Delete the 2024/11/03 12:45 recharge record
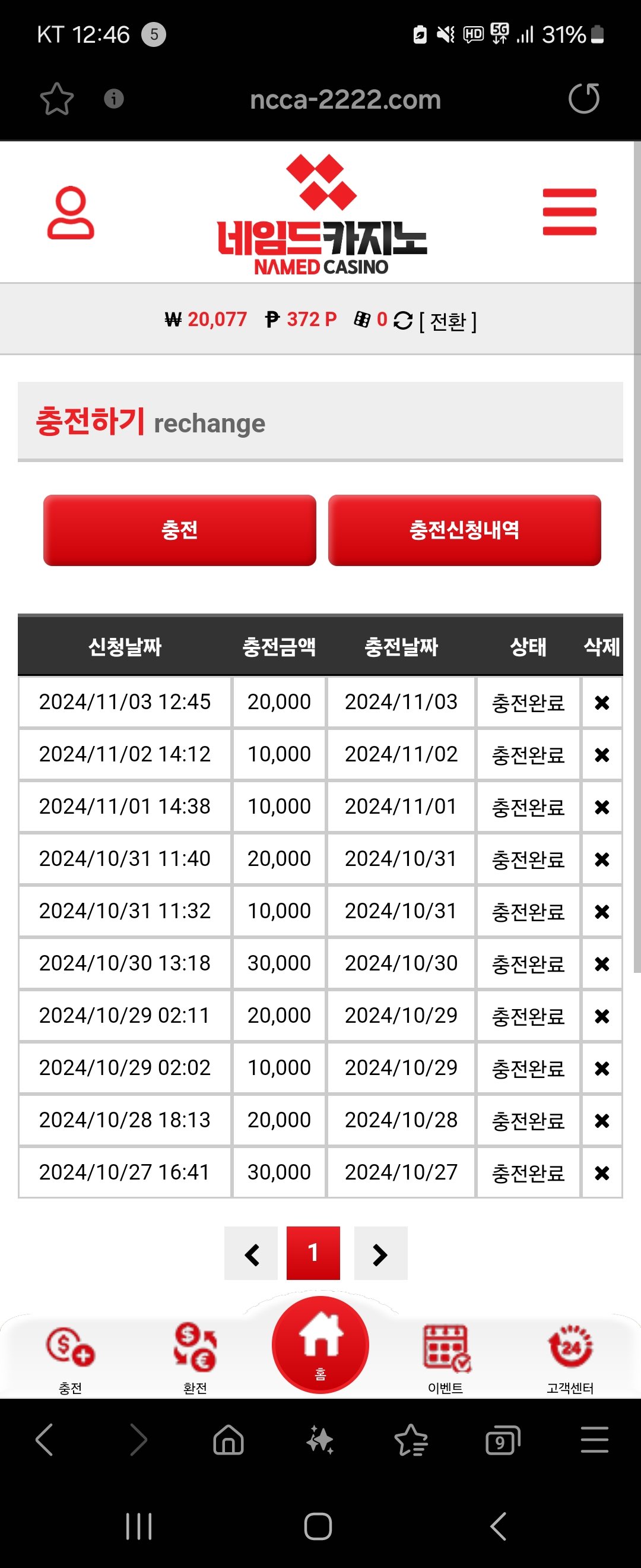 click(x=601, y=703)
